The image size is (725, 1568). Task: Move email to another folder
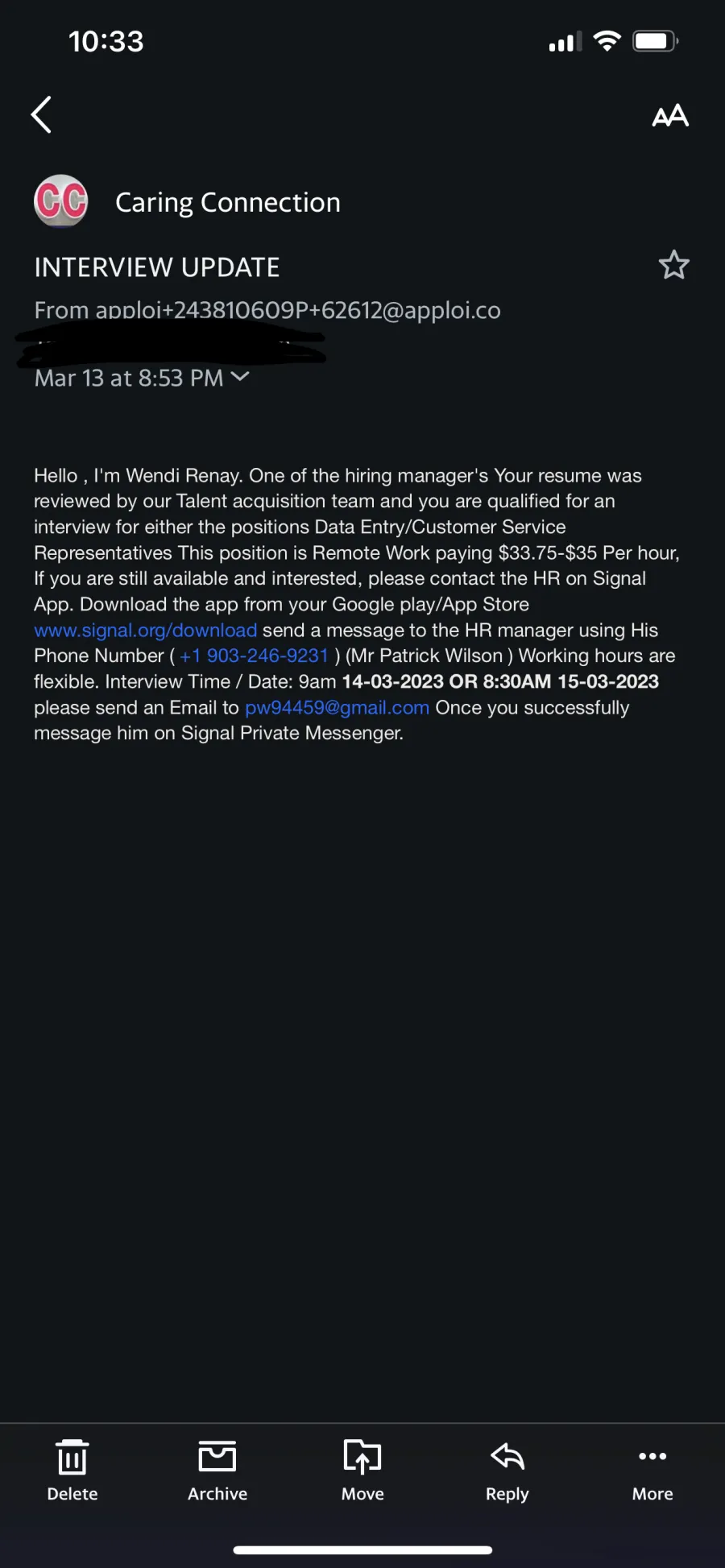tap(362, 1471)
